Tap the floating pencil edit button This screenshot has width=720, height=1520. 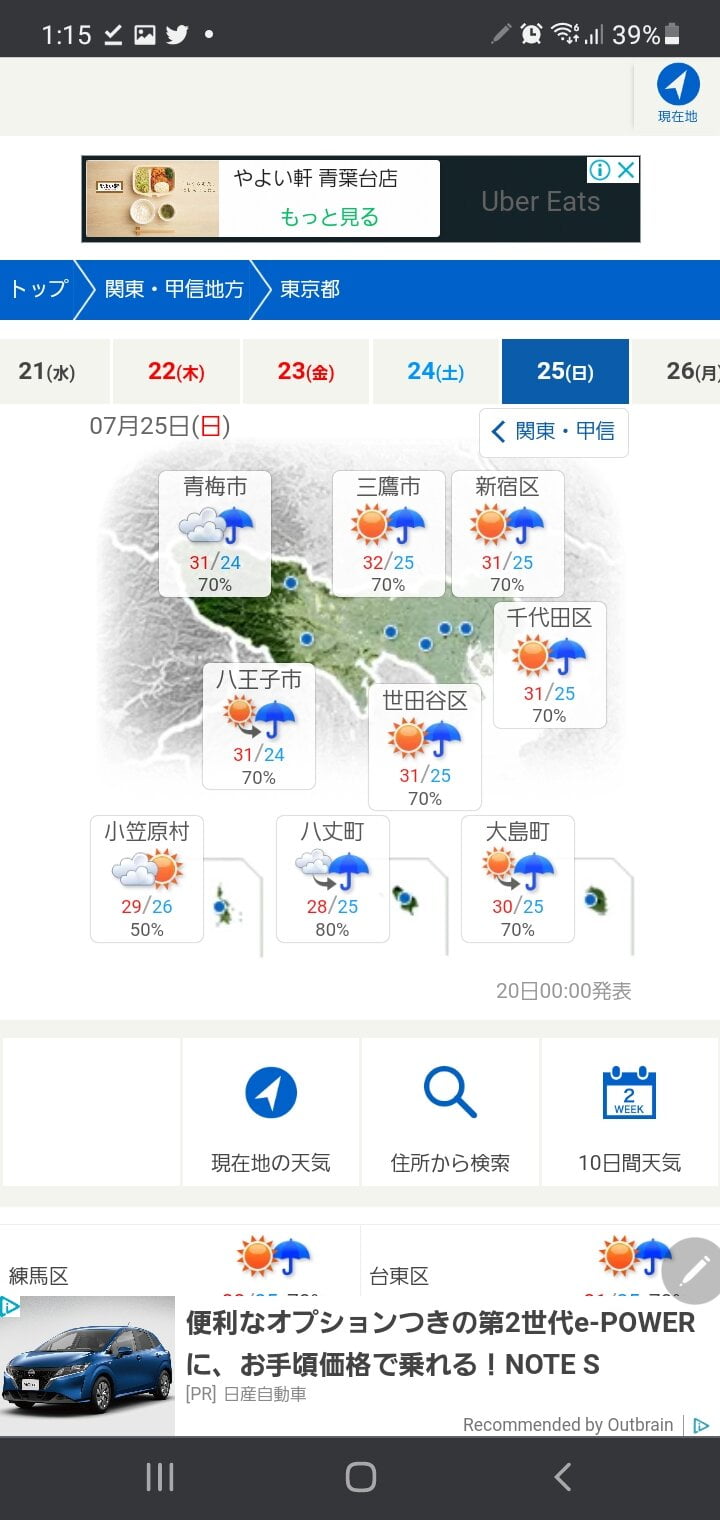point(694,1270)
